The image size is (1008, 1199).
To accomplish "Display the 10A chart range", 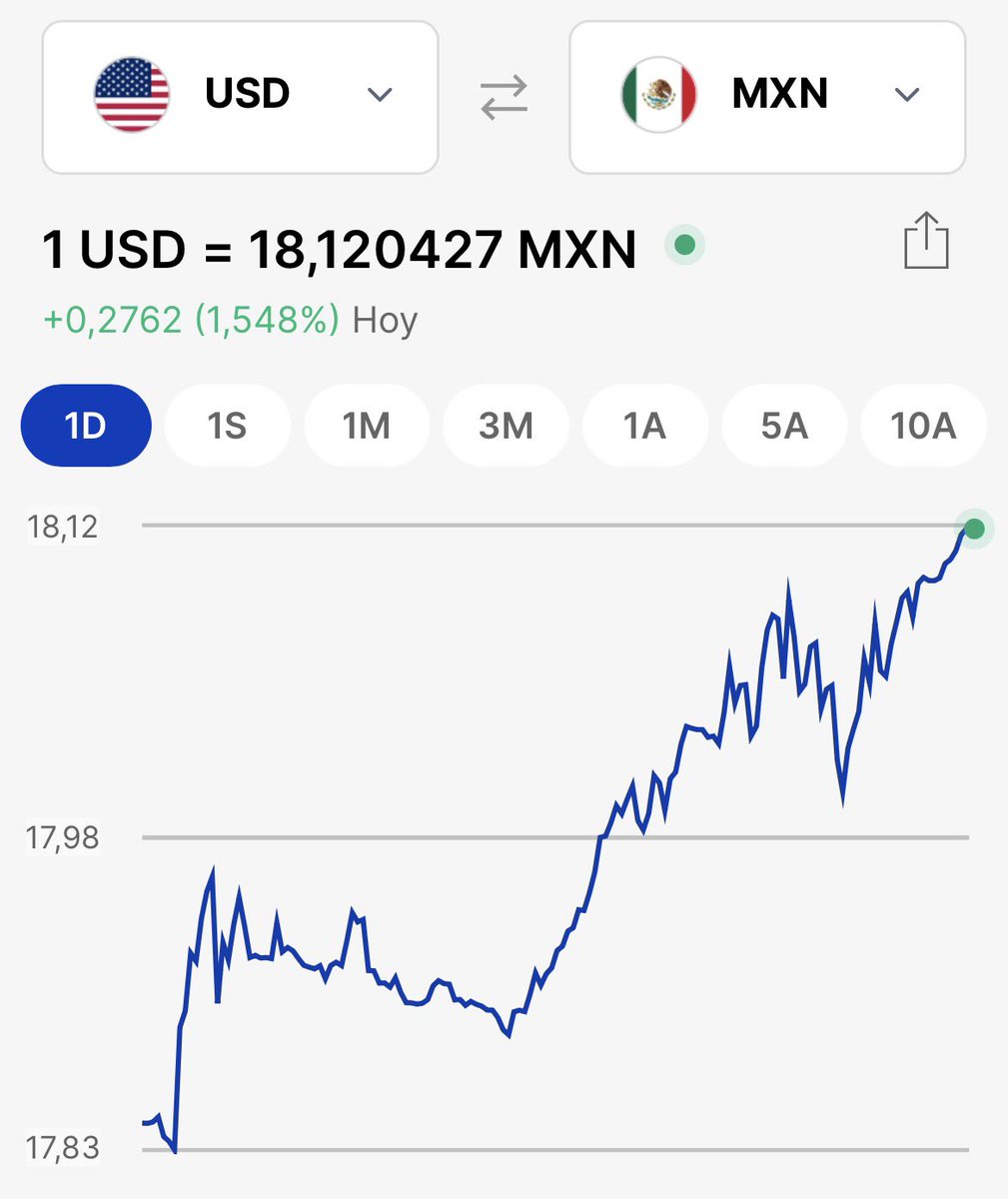I will (923, 426).
